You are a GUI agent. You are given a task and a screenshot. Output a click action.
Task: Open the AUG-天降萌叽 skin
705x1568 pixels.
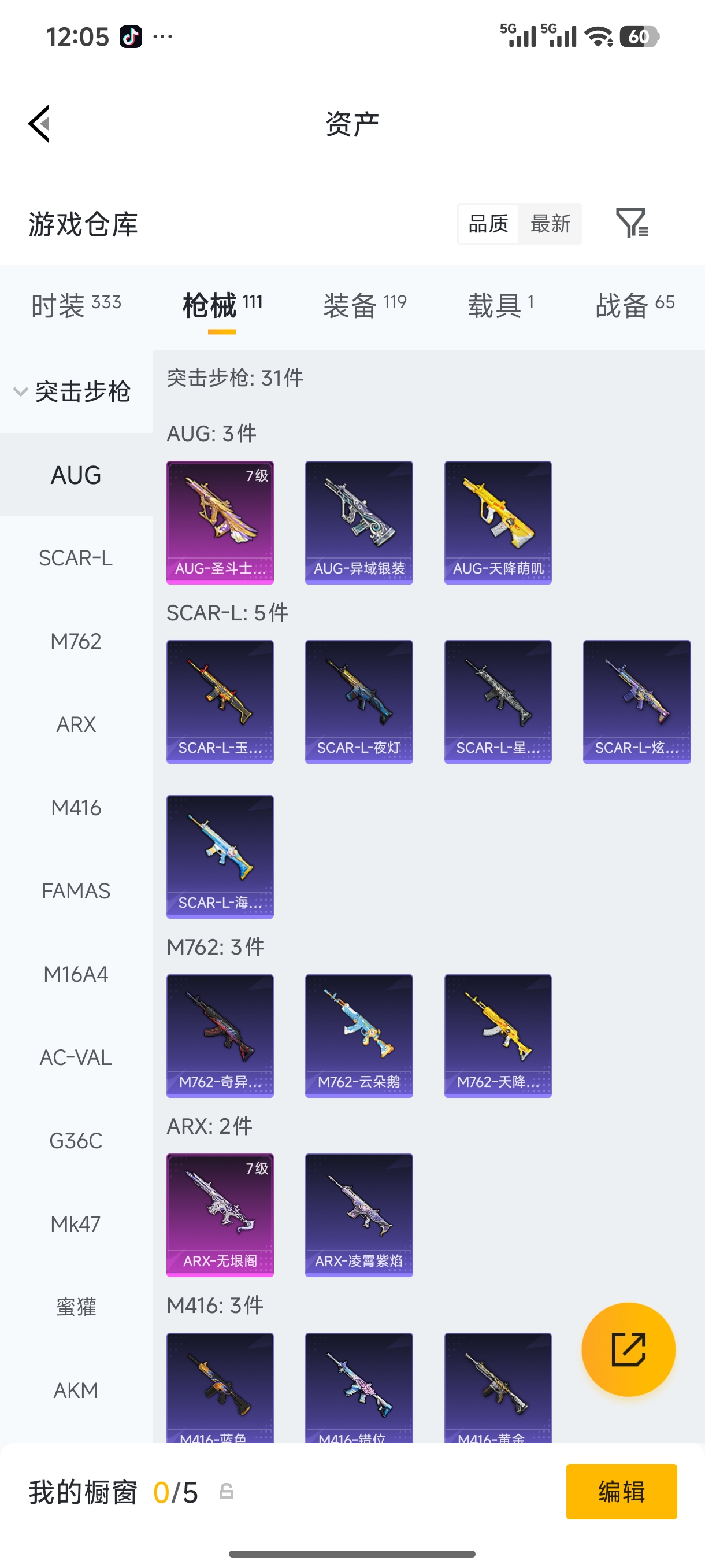(x=498, y=522)
